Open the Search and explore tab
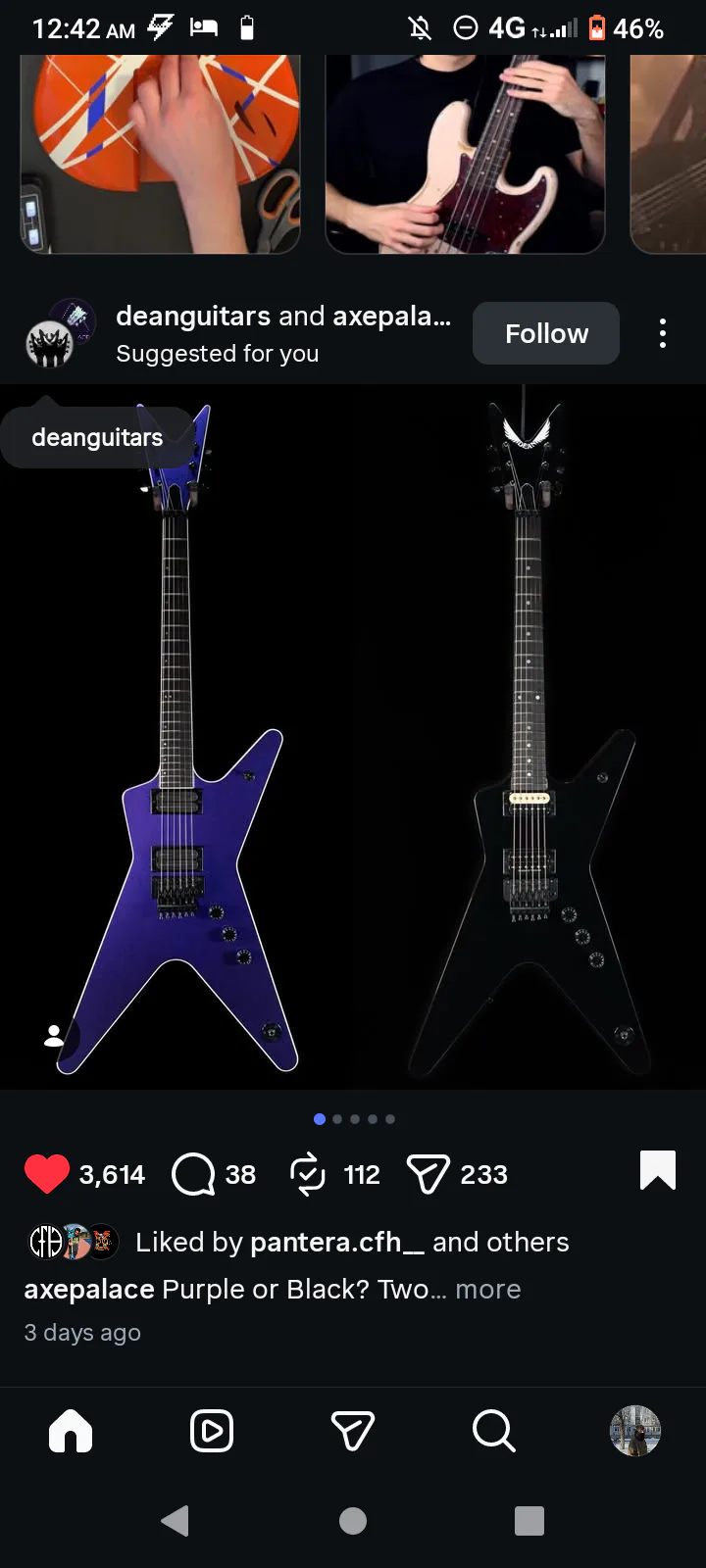 tap(493, 1432)
